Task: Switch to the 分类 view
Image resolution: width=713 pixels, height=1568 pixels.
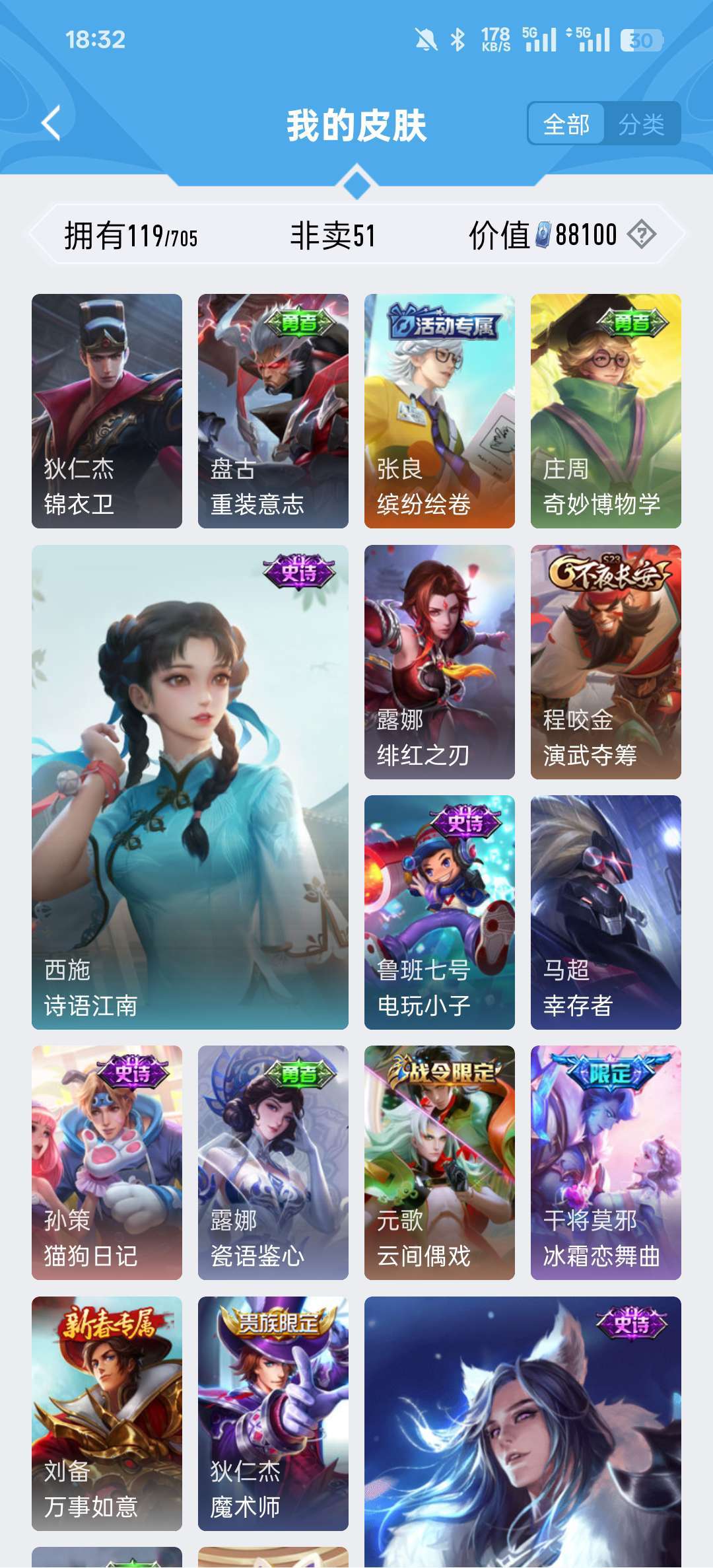Action: pos(642,124)
